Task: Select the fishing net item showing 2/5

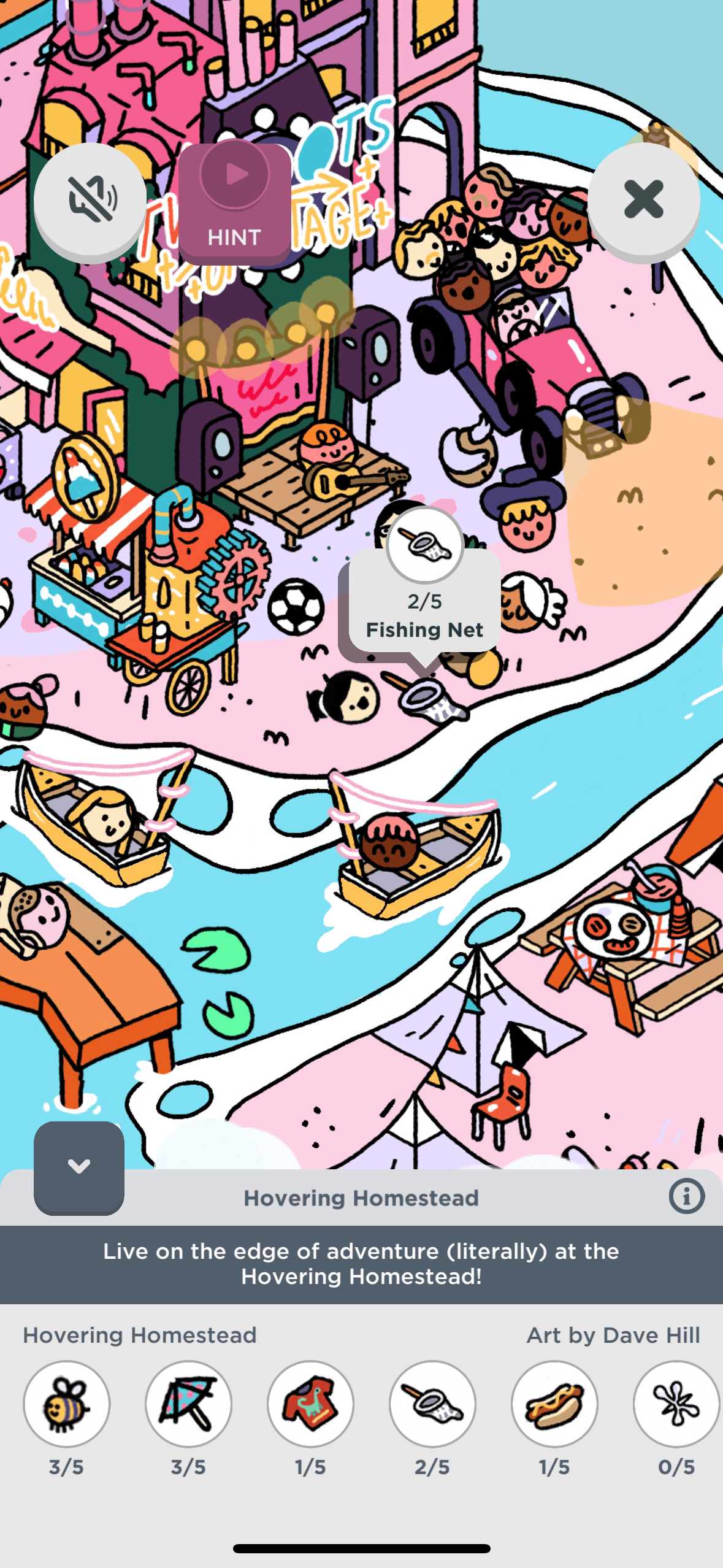Action: pos(432,1404)
